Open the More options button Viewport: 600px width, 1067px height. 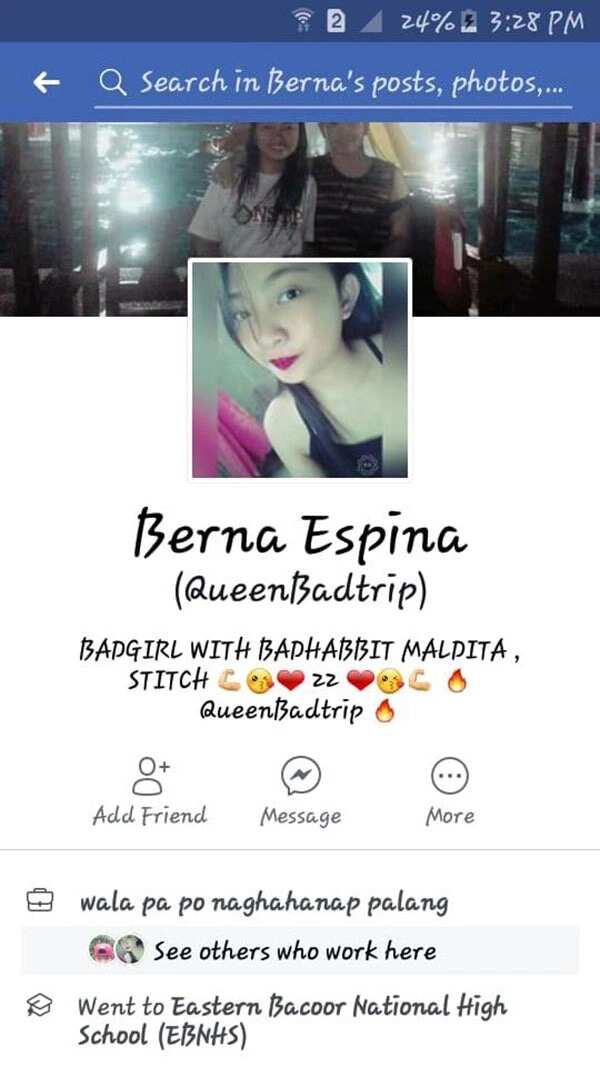coord(450,791)
